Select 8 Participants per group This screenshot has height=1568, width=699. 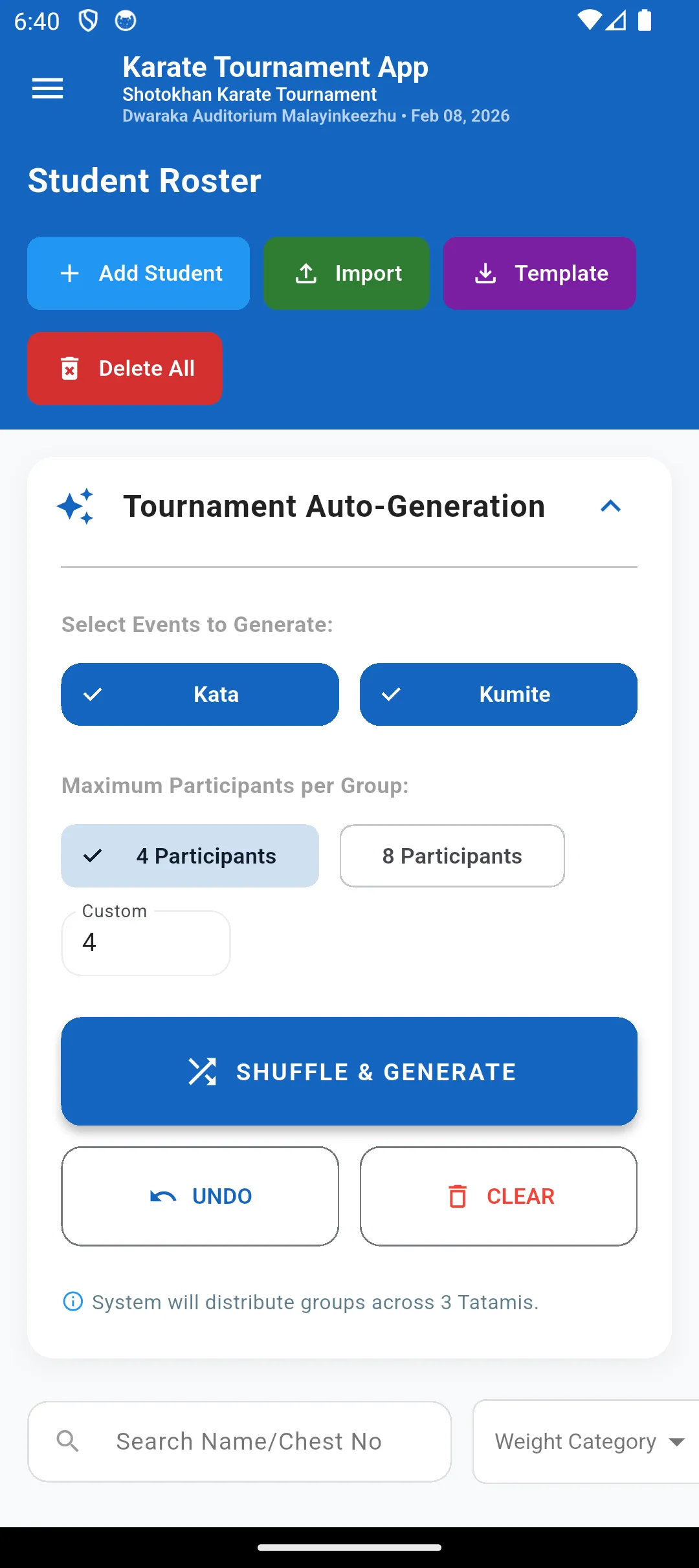point(451,855)
